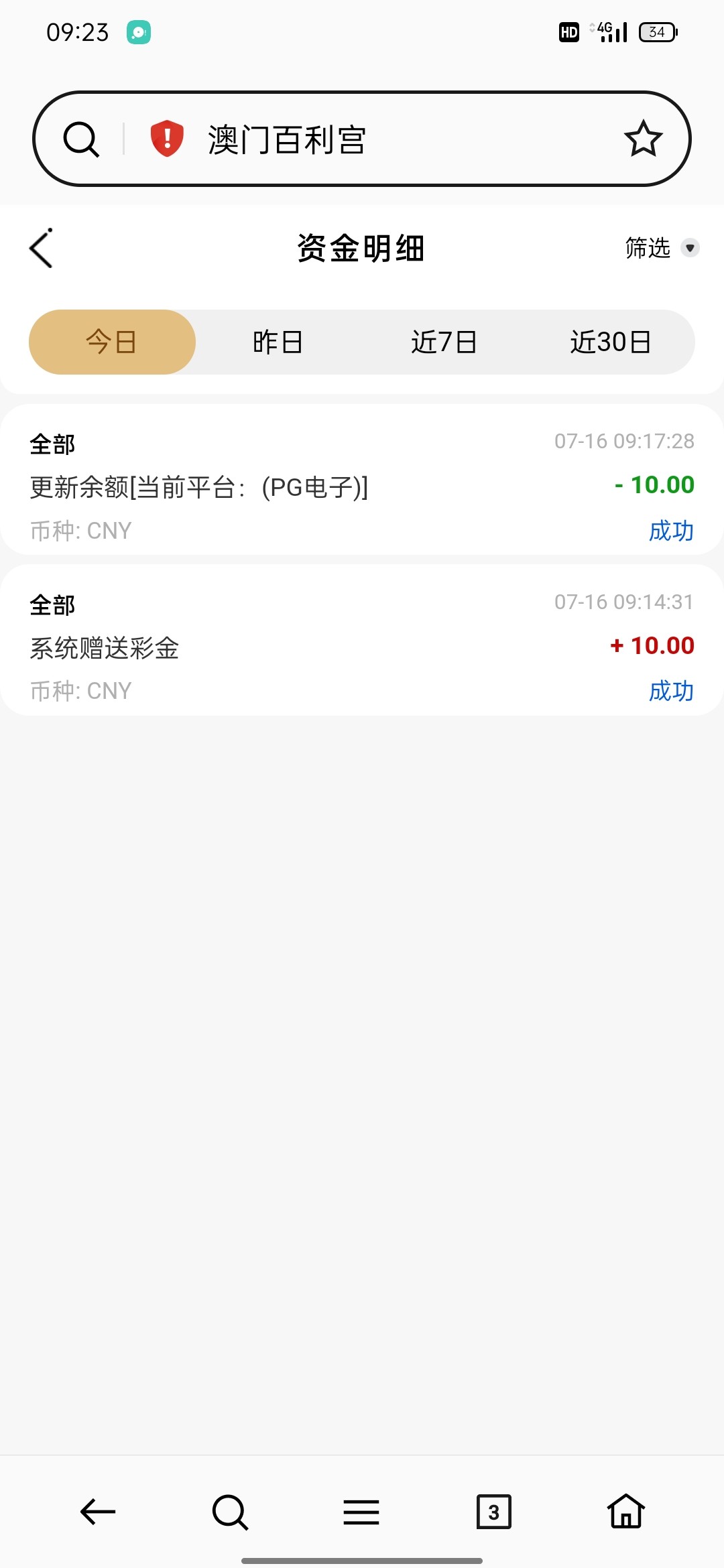View the 3 open browser tabs
This screenshot has width=724, height=1568.
[x=493, y=1512]
